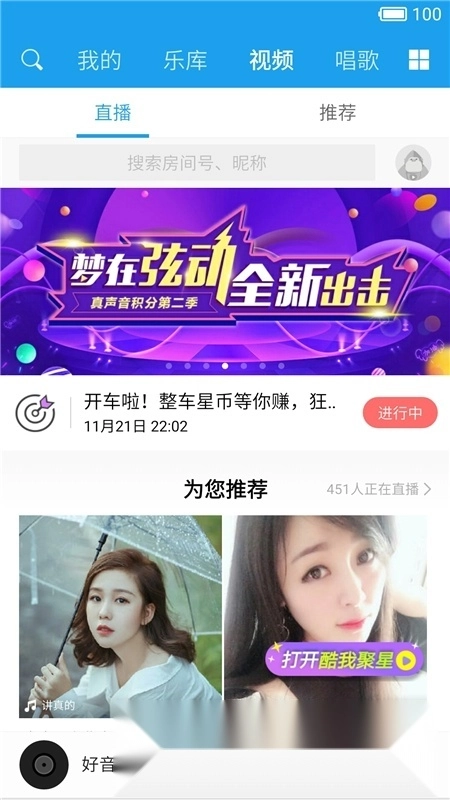Switch to the 乐库 tab

click(185, 60)
